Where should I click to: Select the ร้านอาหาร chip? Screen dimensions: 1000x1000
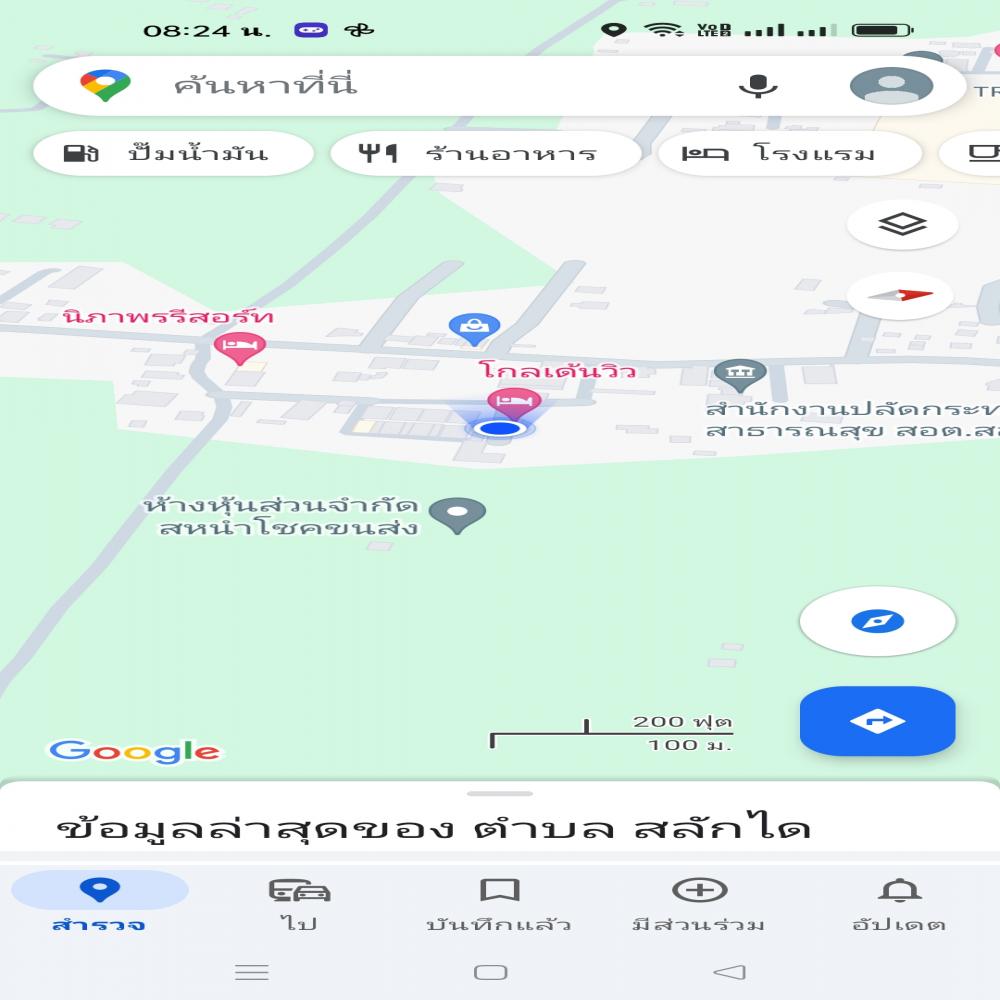pos(485,154)
